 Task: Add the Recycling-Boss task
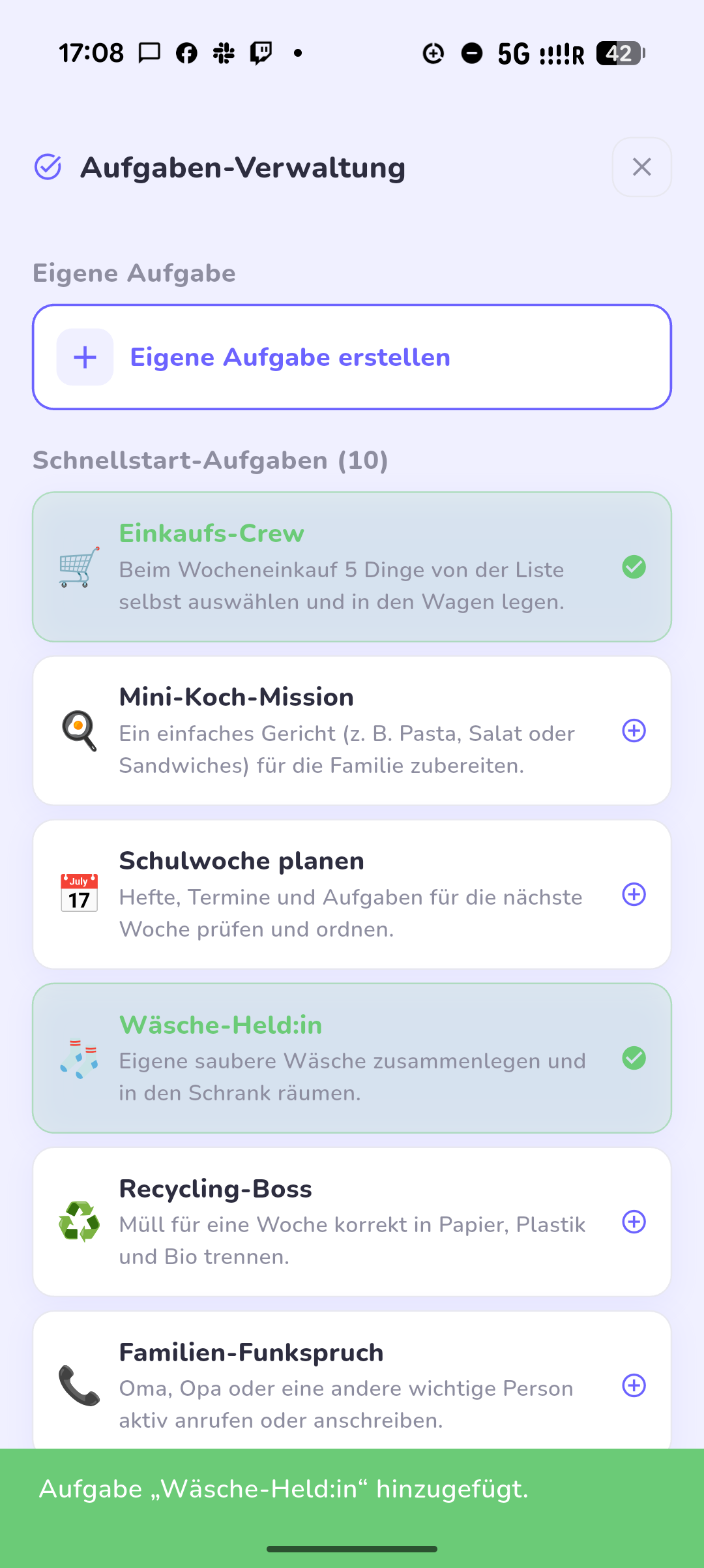(x=634, y=1222)
